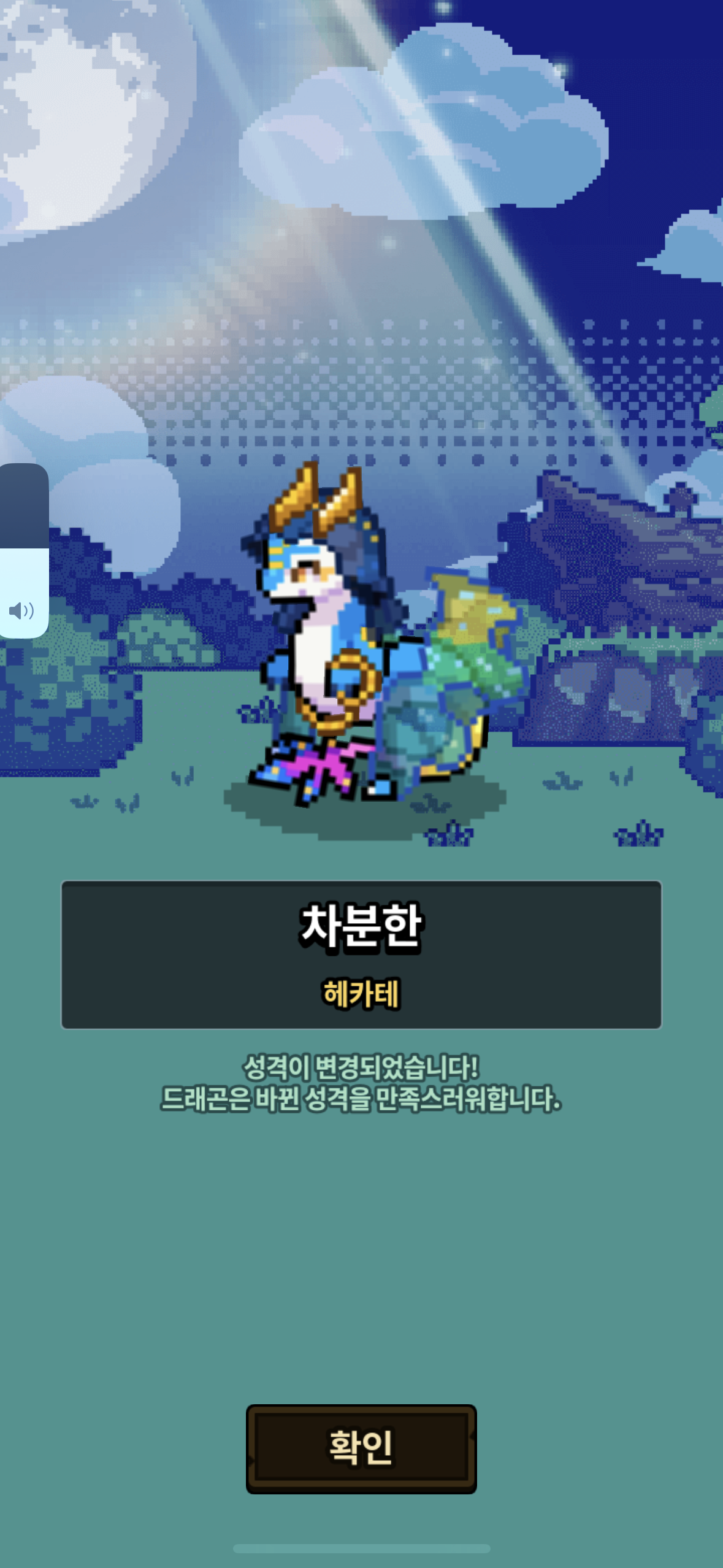This screenshot has height=1568, width=723.
Task: Tap the system volume slider
Action: [x=23, y=550]
